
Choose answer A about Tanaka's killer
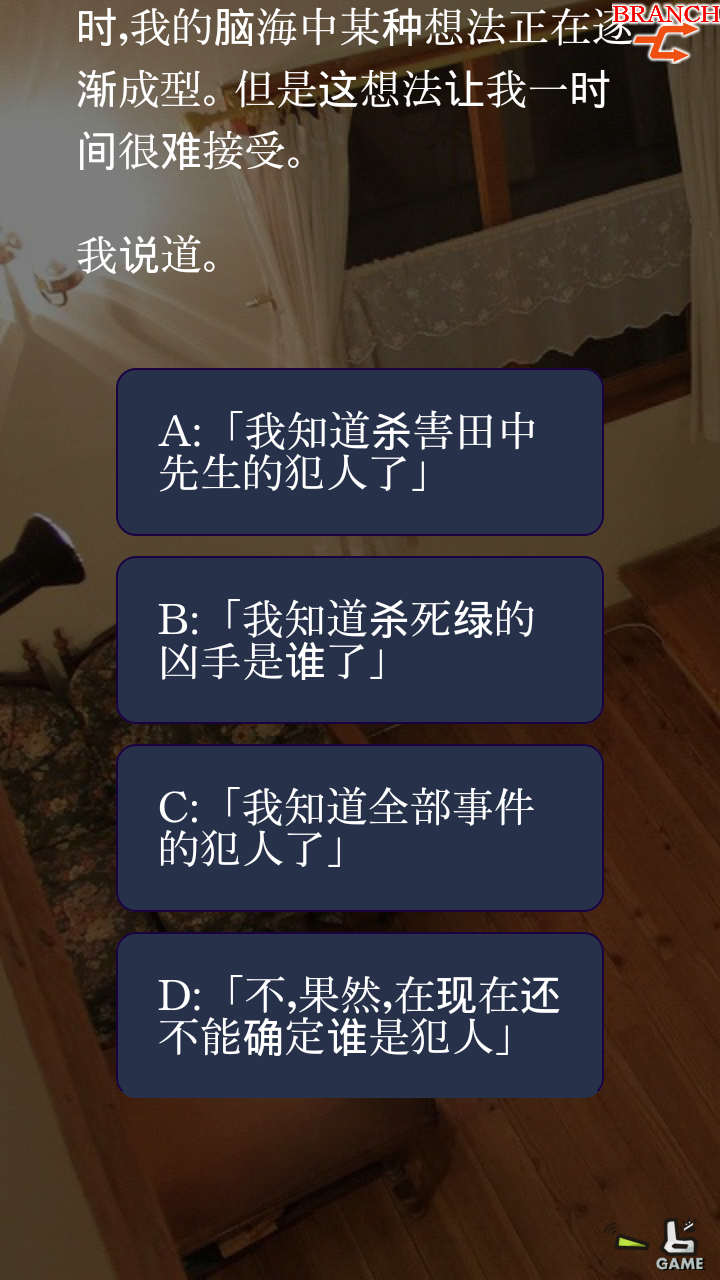tap(360, 452)
